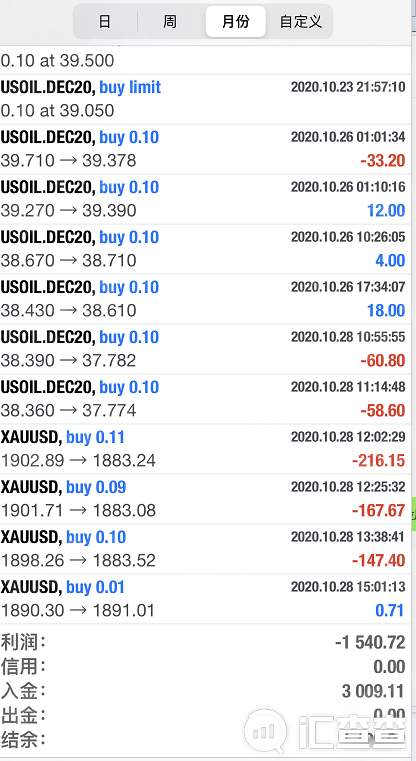Viewport: 416px width, 761px height.
Task: Open the USOIL trade from 2020.10.28 11:14:48
Action: (205, 399)
